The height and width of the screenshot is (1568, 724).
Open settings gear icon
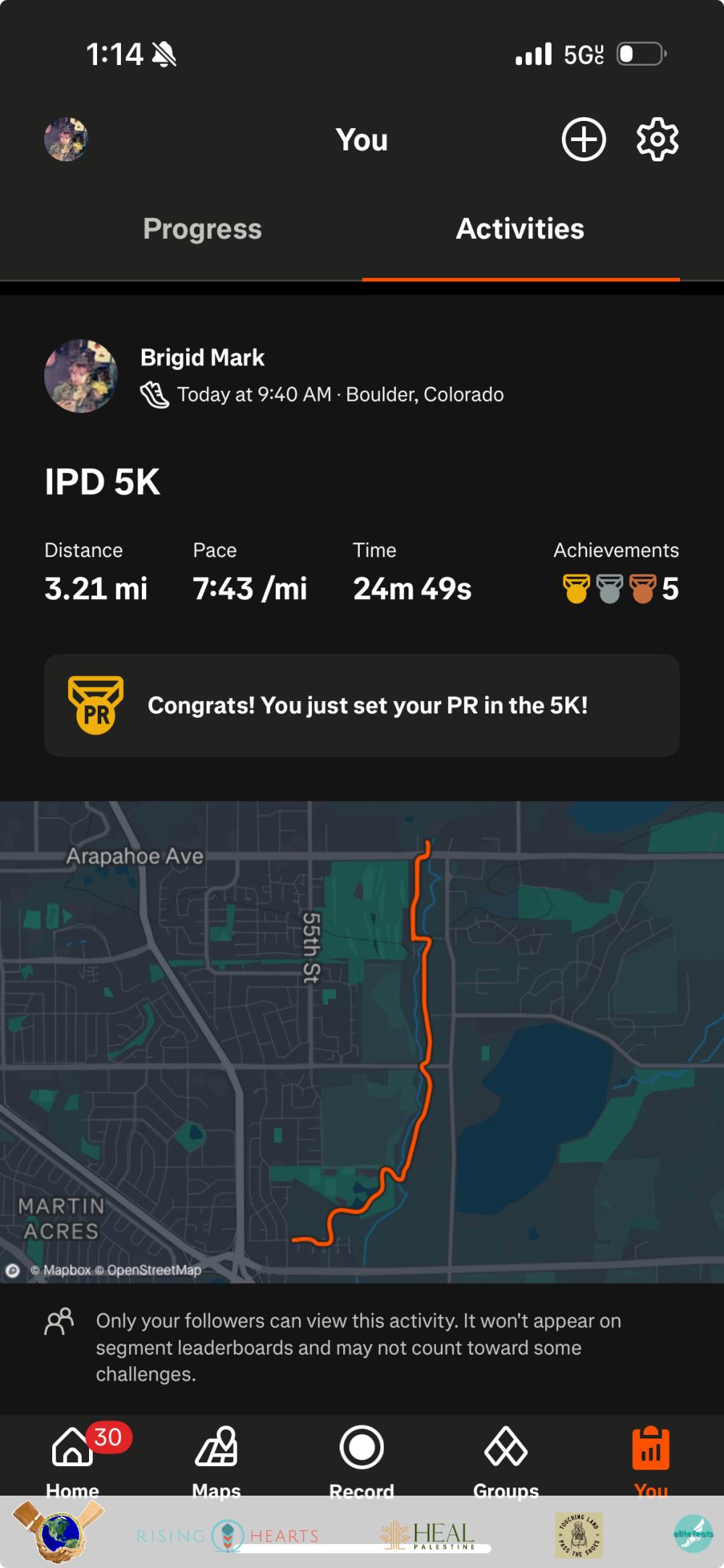(x=657, y=139)
